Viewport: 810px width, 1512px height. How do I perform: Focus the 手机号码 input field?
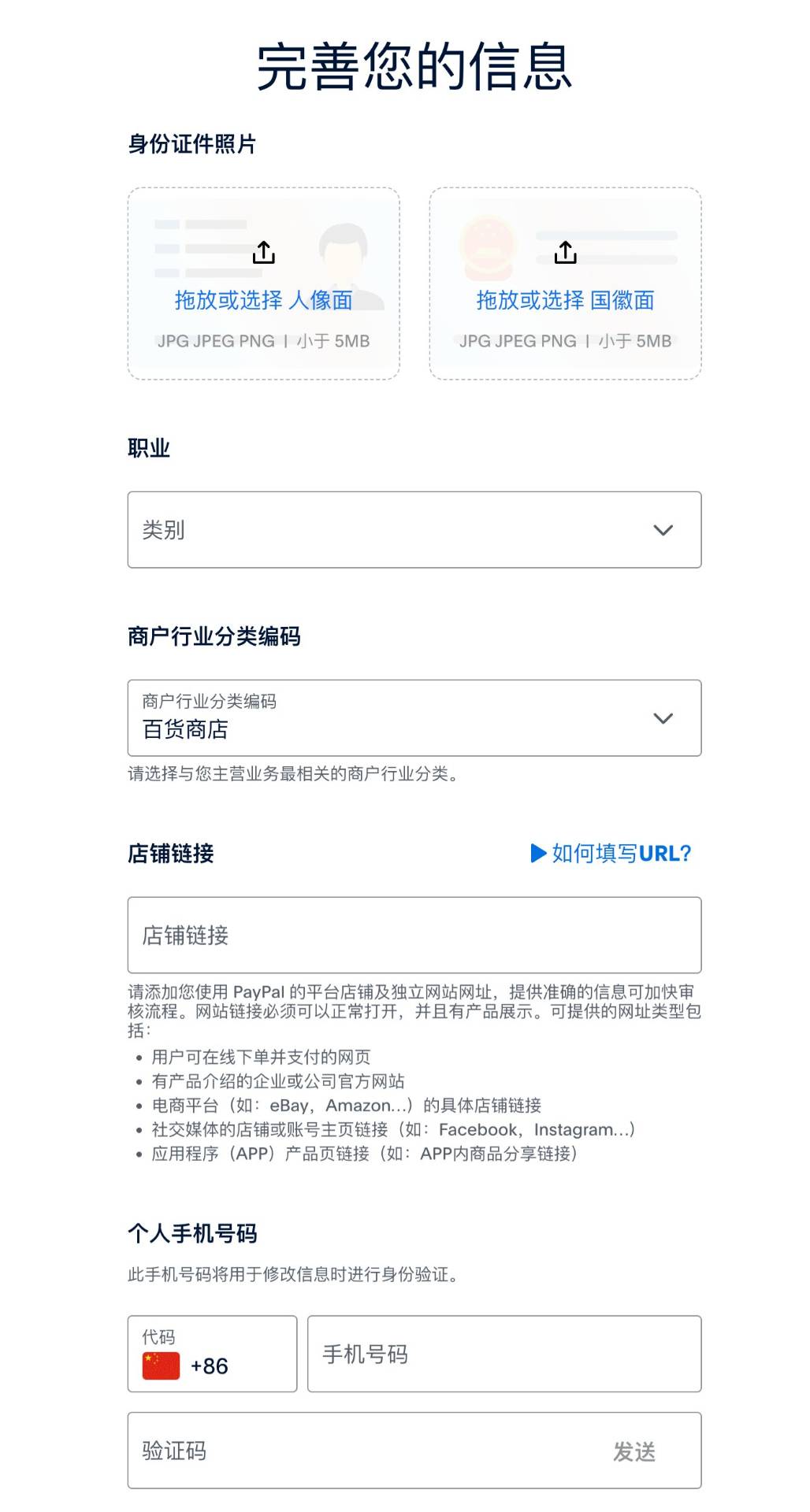pyautogui.click(x=503, y=1354)
